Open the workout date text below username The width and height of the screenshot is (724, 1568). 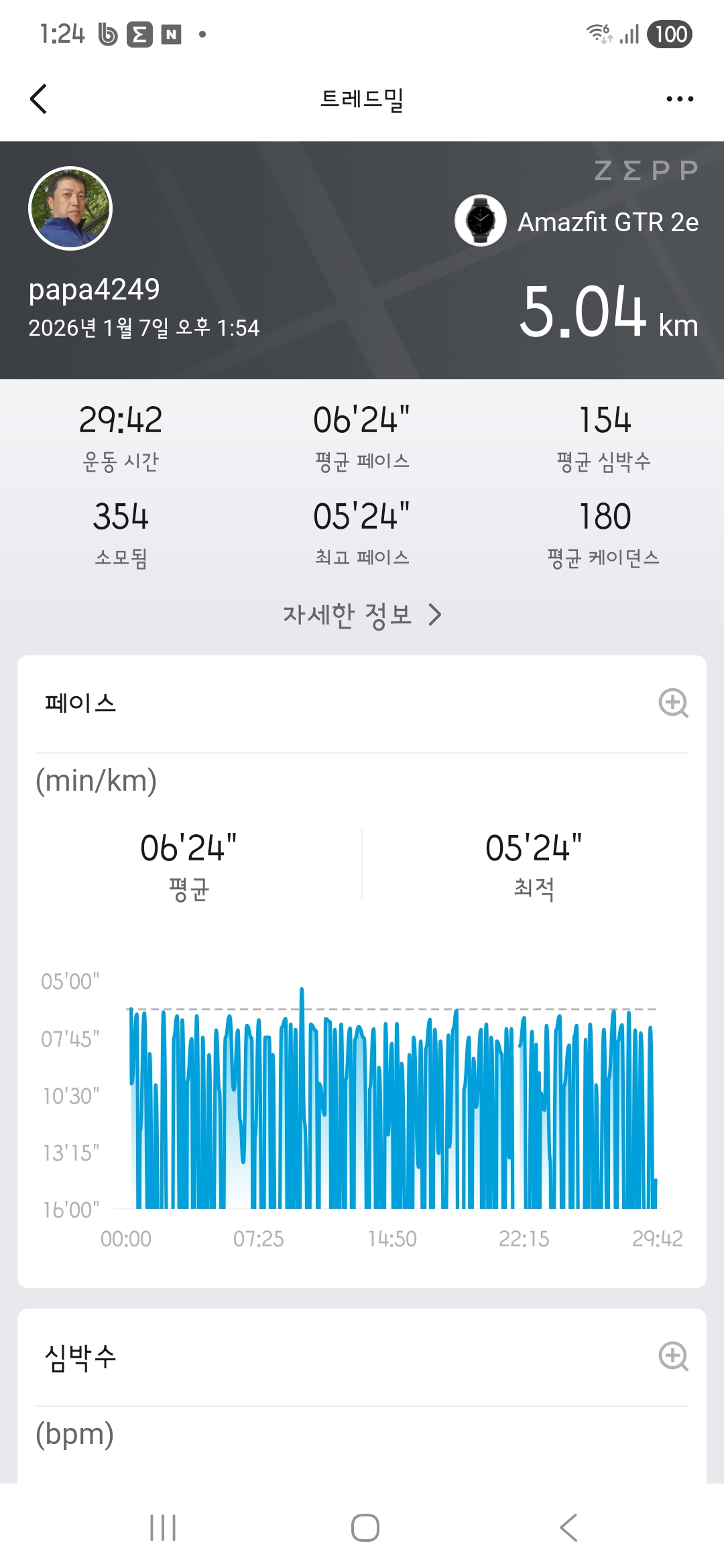pos(145,327)
